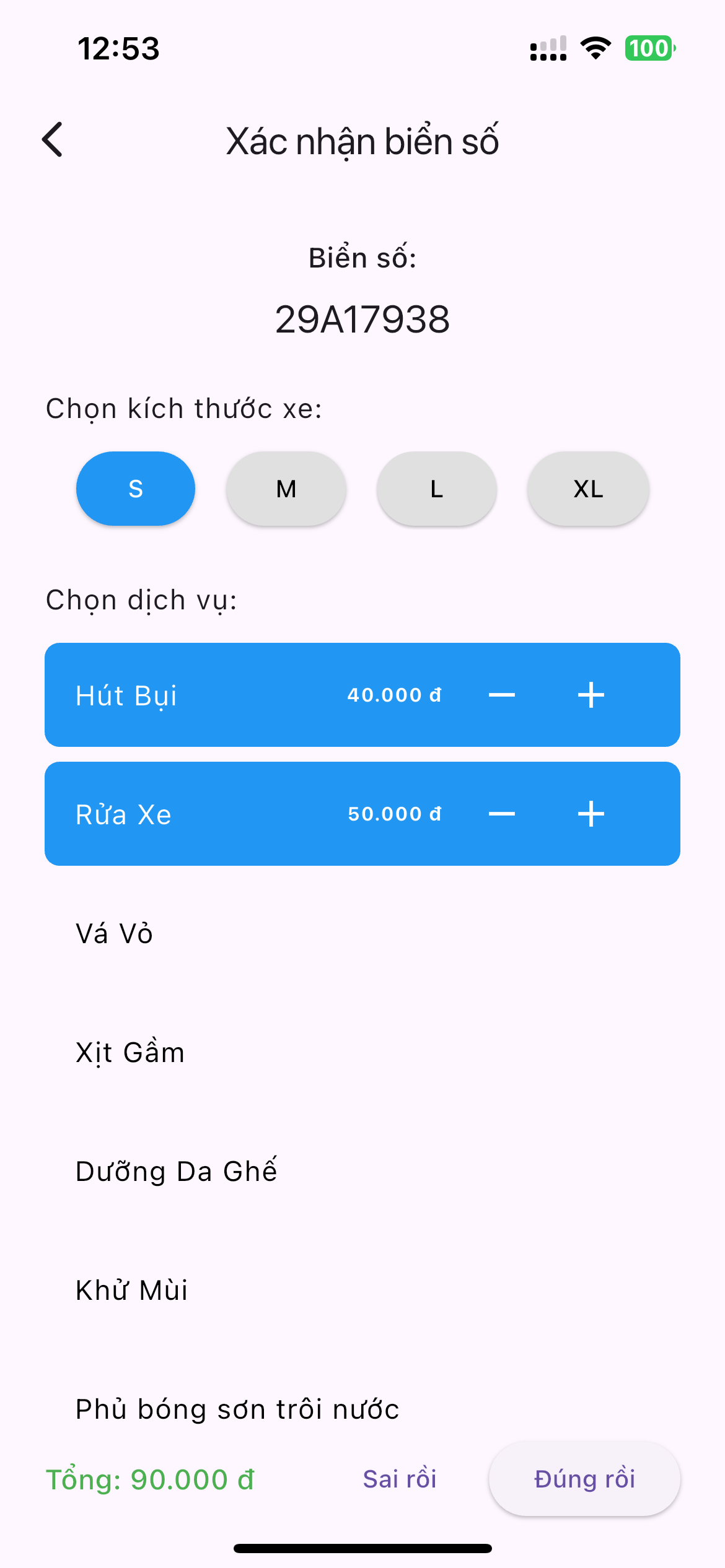Add the Khử Mùi service
The image size is (725, 1568).
362,1289
